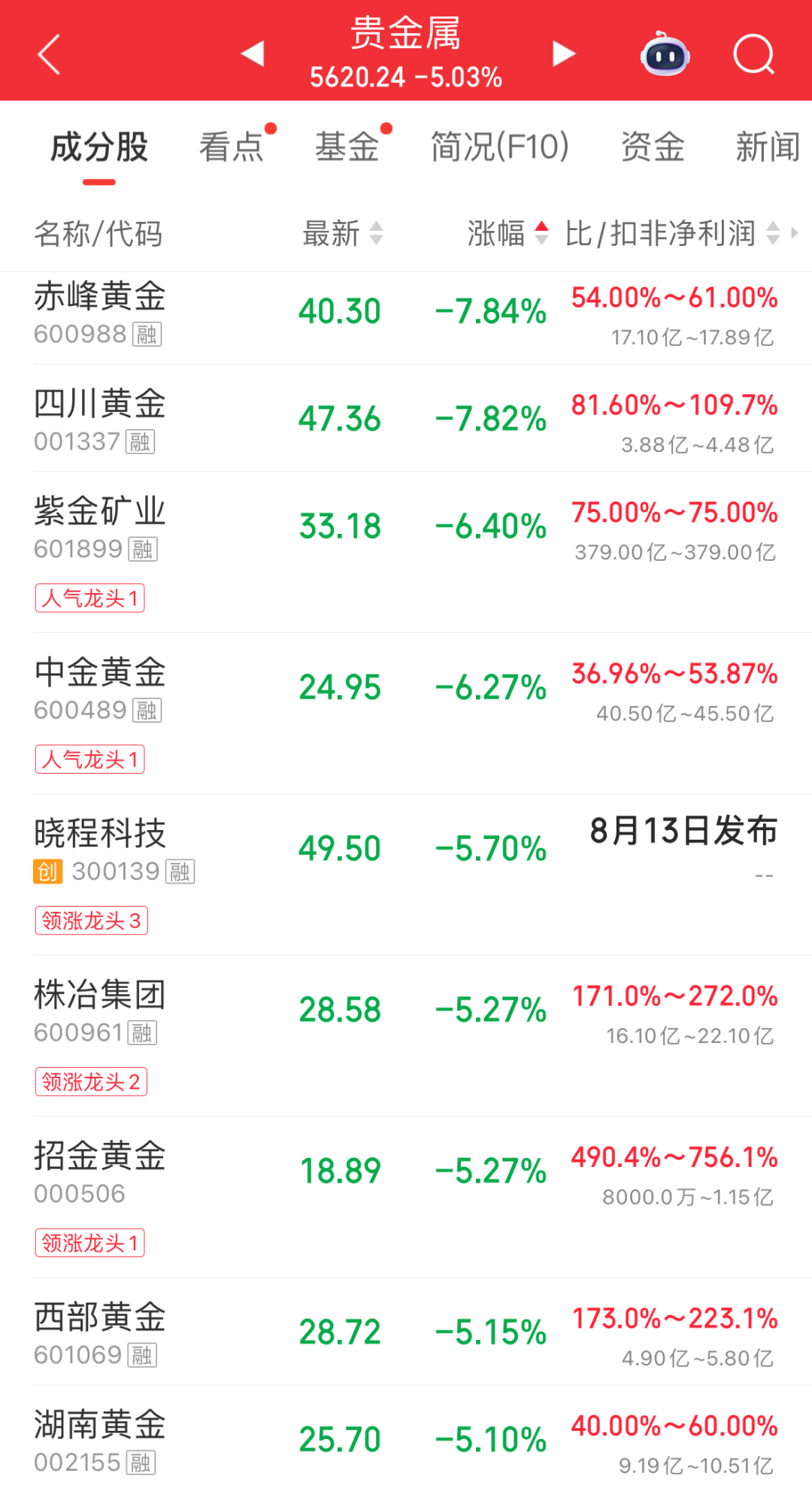Open the 新闻 tab

[768, 146]
